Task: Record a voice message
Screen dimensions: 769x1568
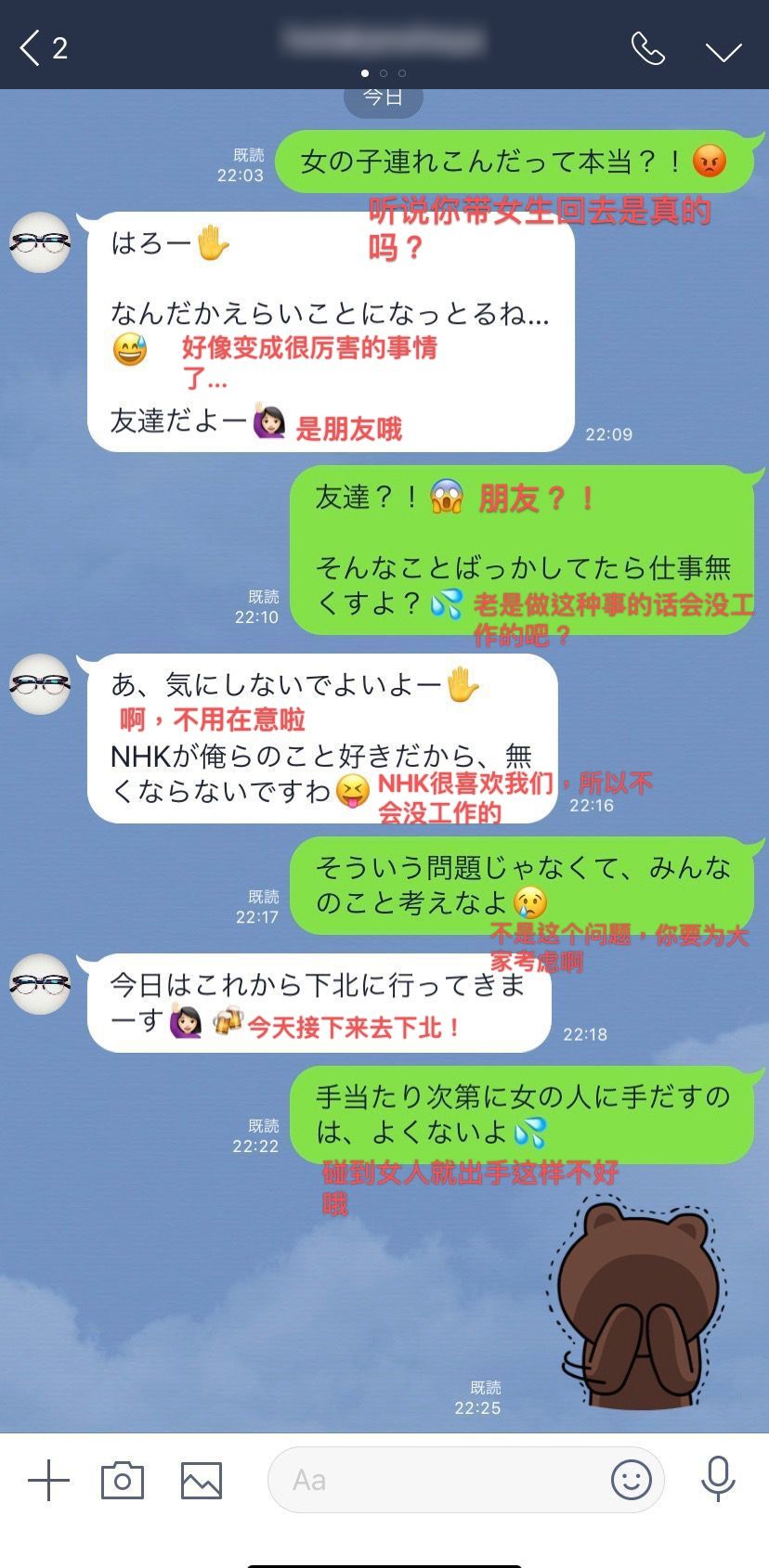Action: click(x=717, y=1479)
